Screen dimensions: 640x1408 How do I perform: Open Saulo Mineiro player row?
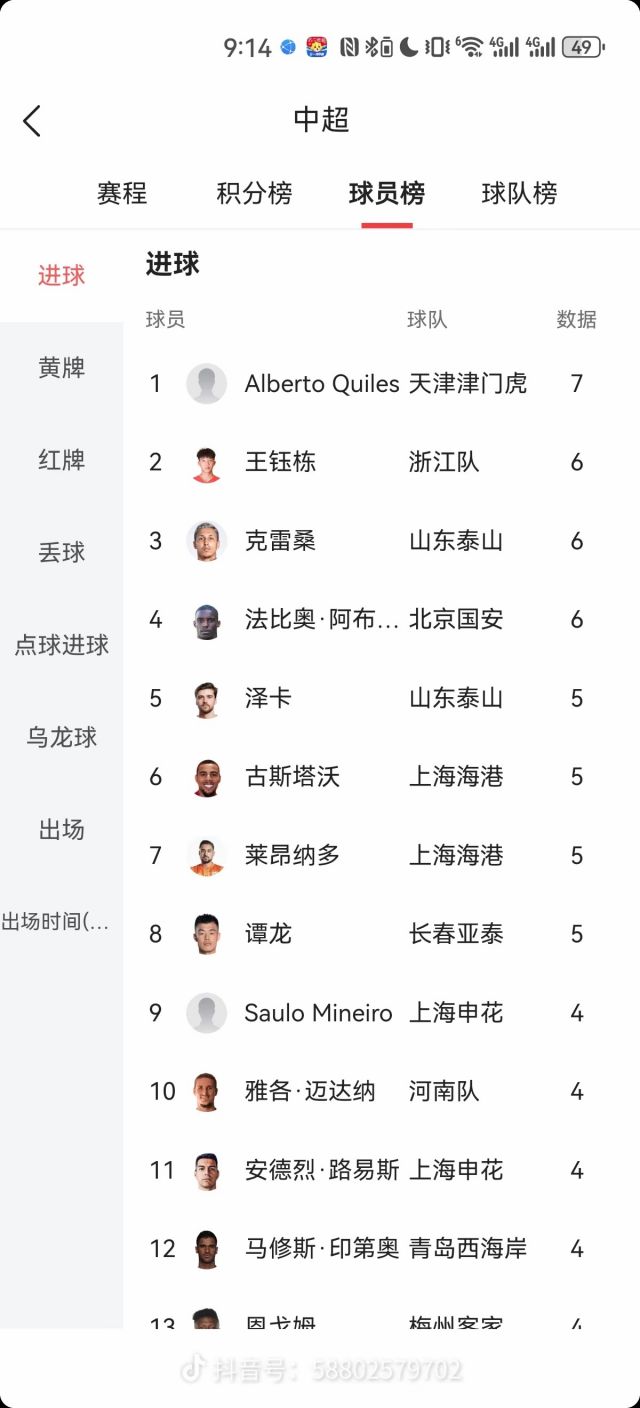point(317,1013)
